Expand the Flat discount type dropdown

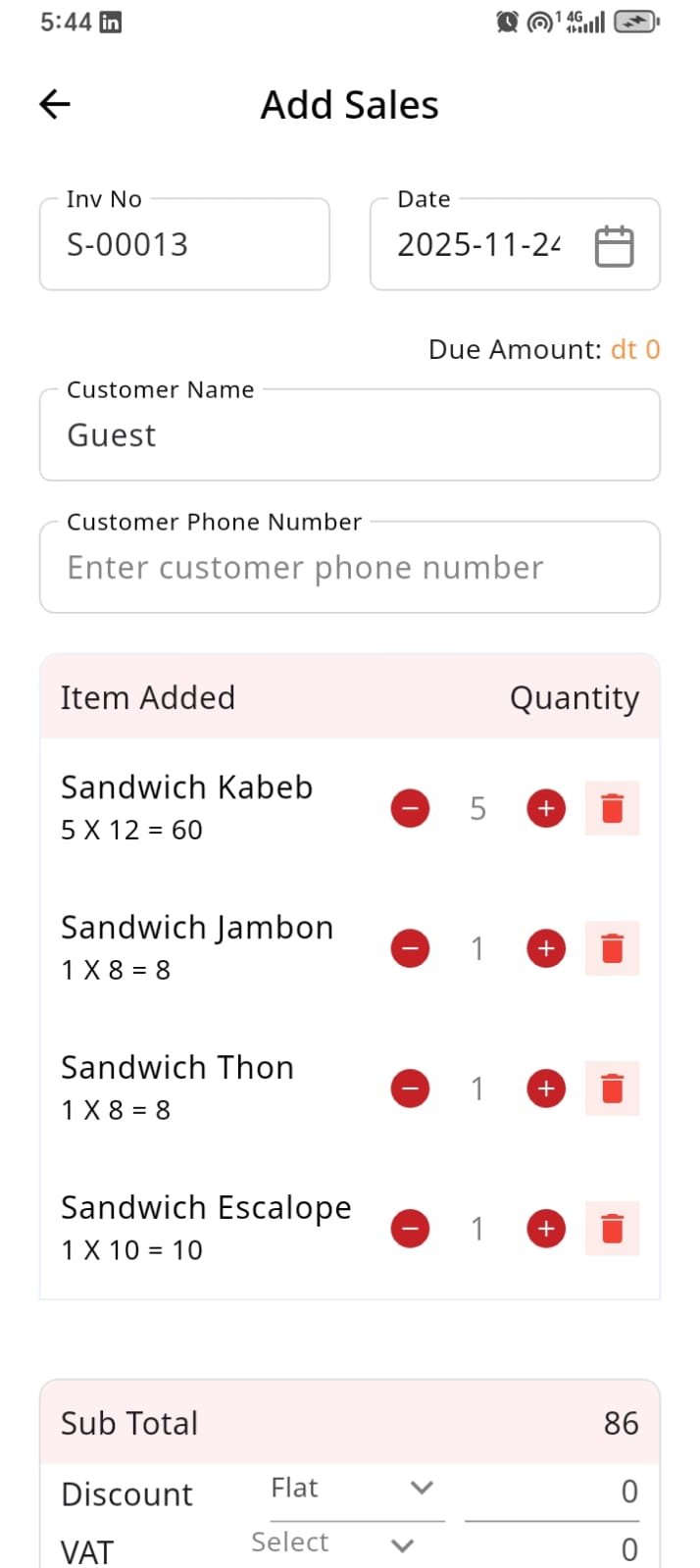pyautogui.click(x=353, y=1489)
